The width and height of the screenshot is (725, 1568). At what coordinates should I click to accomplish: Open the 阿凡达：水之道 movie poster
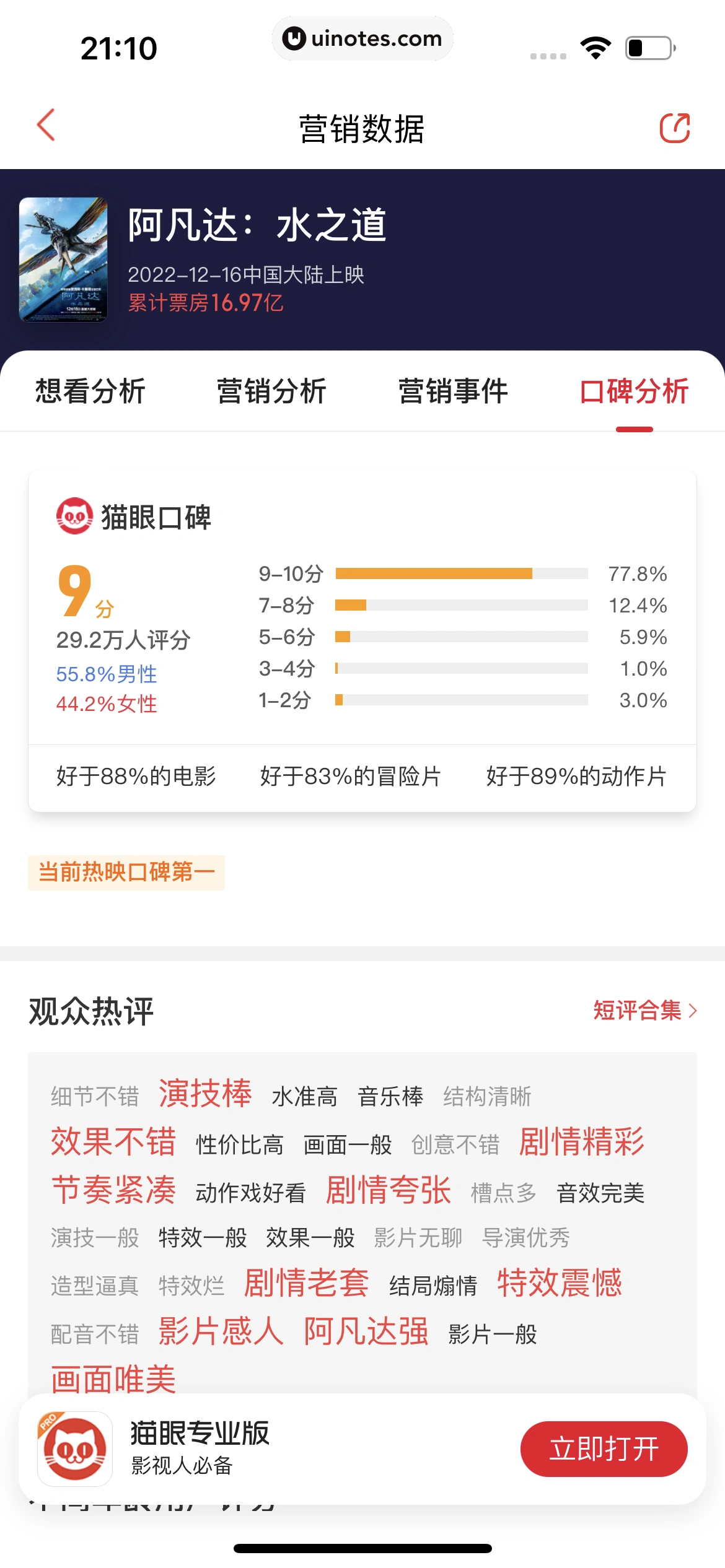coord(63,259)
